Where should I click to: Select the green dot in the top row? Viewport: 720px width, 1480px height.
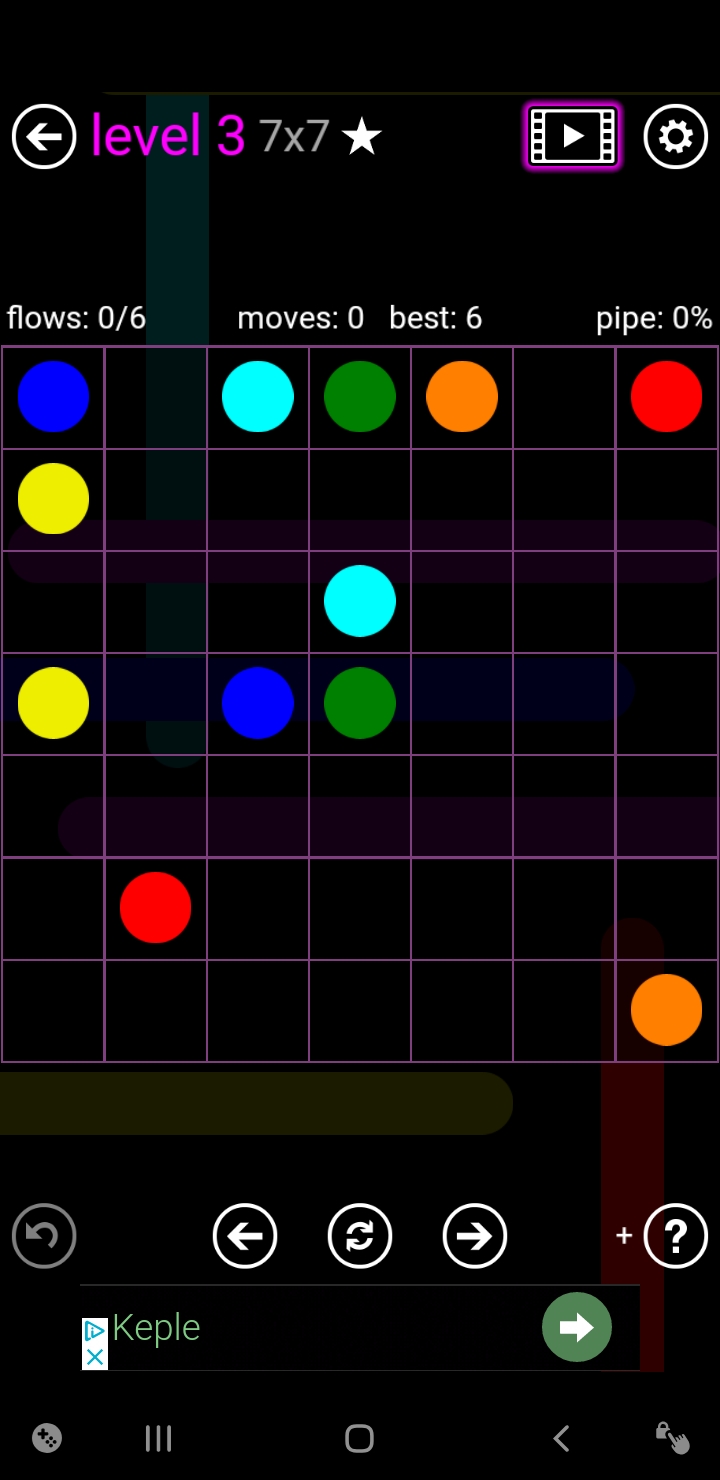coord(360,396)
